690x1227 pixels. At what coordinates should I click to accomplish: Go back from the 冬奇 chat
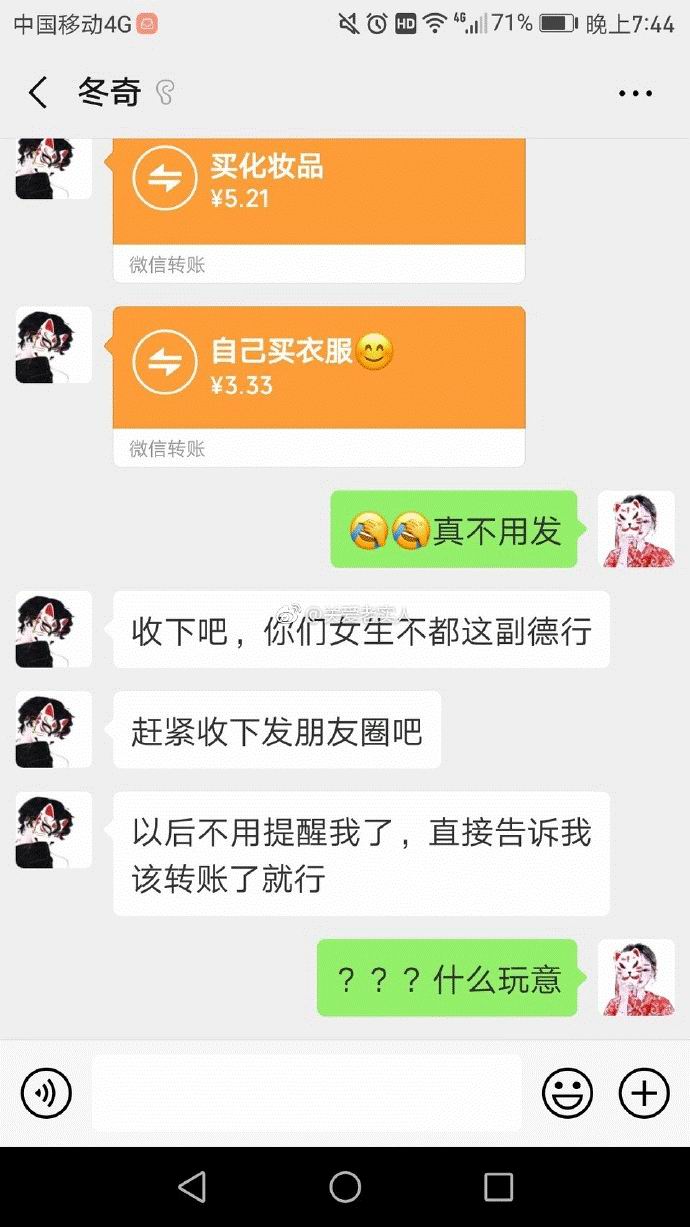(38, 93)
